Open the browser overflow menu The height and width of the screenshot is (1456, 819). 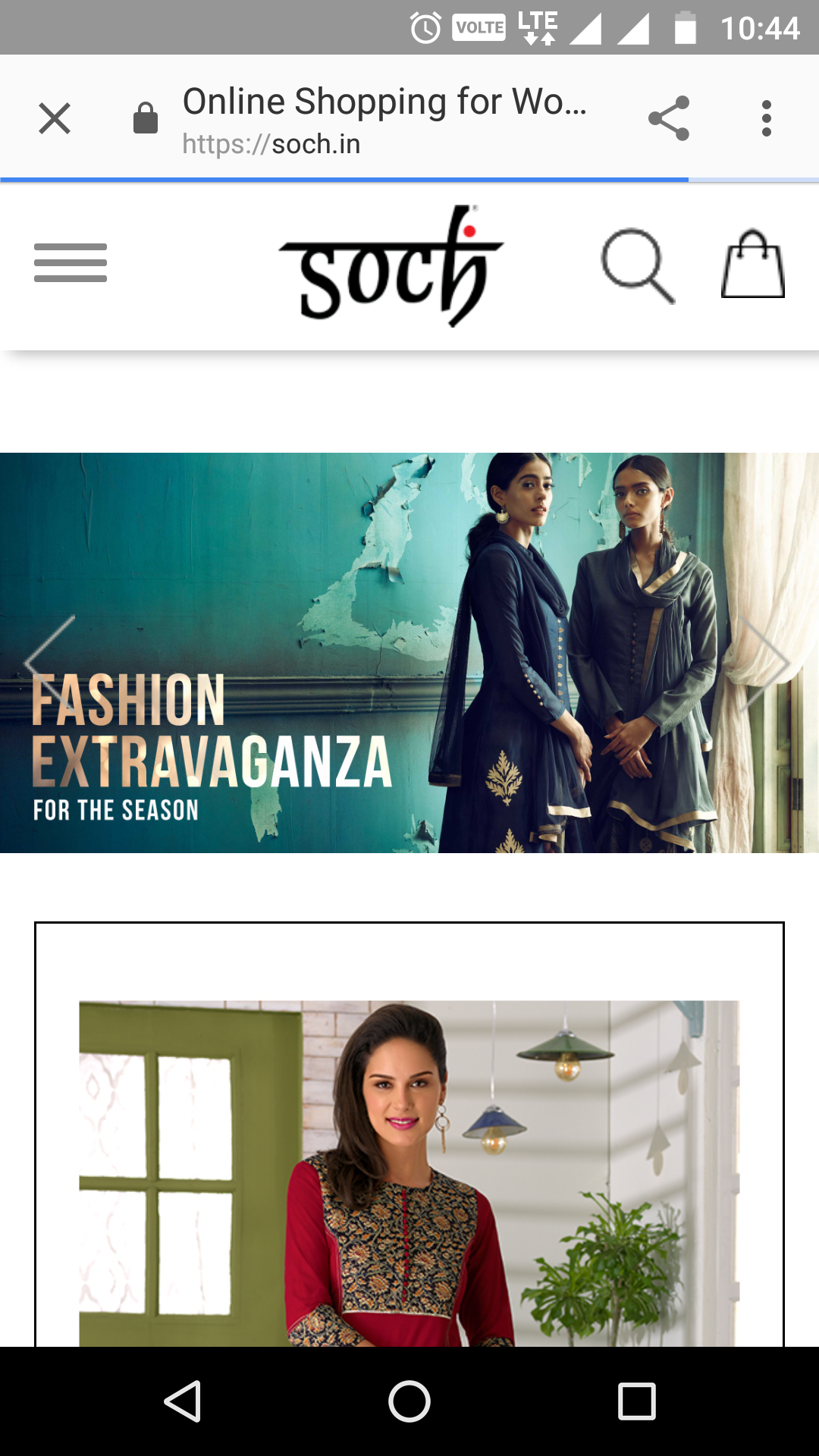(767, 118)
